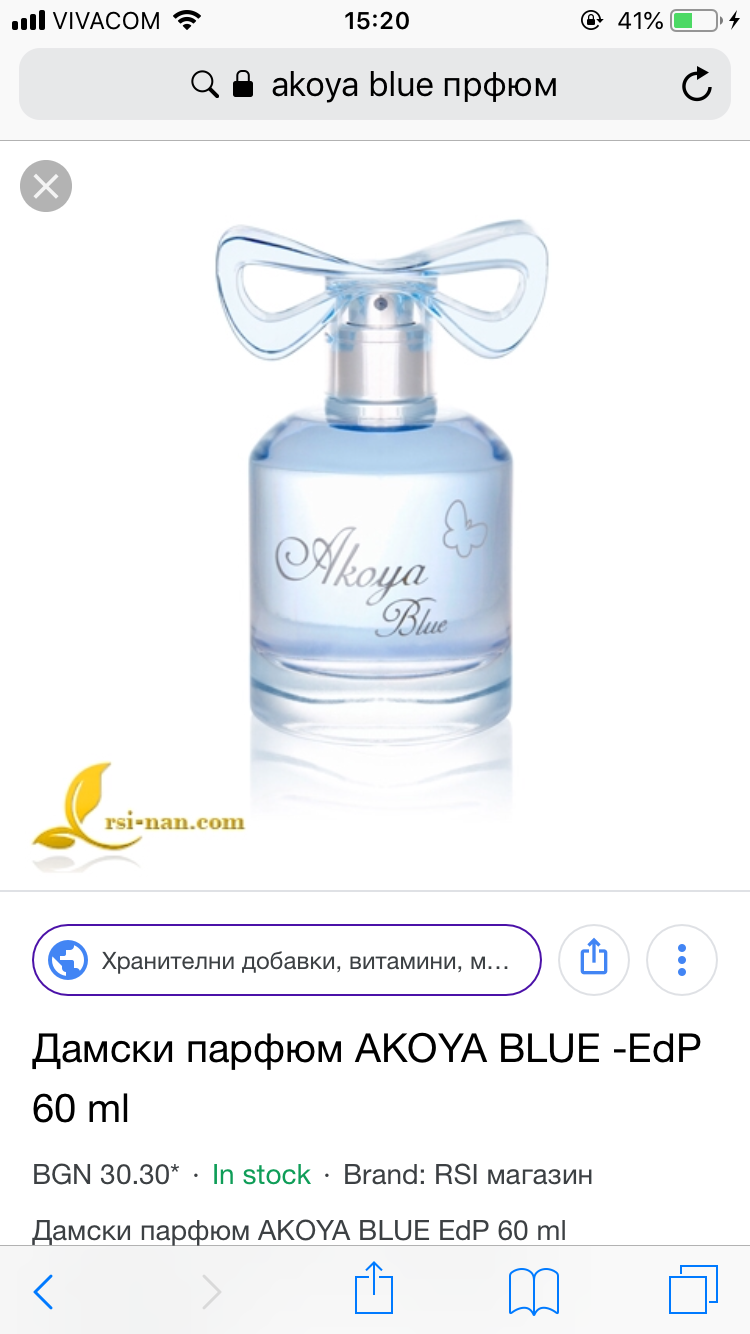Close the image preview

click(x=46, y=186)
